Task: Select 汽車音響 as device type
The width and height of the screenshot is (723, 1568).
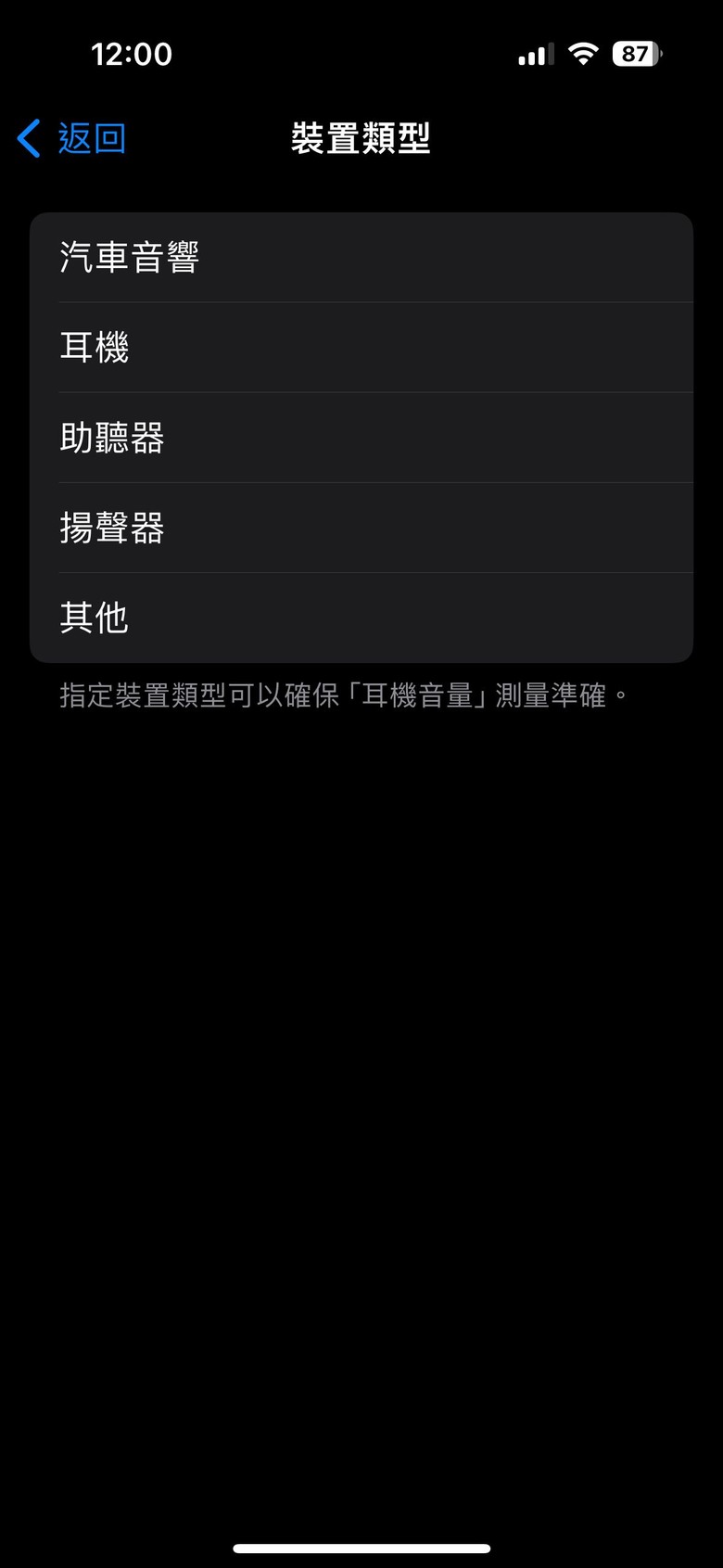Action: pyautogui.click(x=361, y=257)
